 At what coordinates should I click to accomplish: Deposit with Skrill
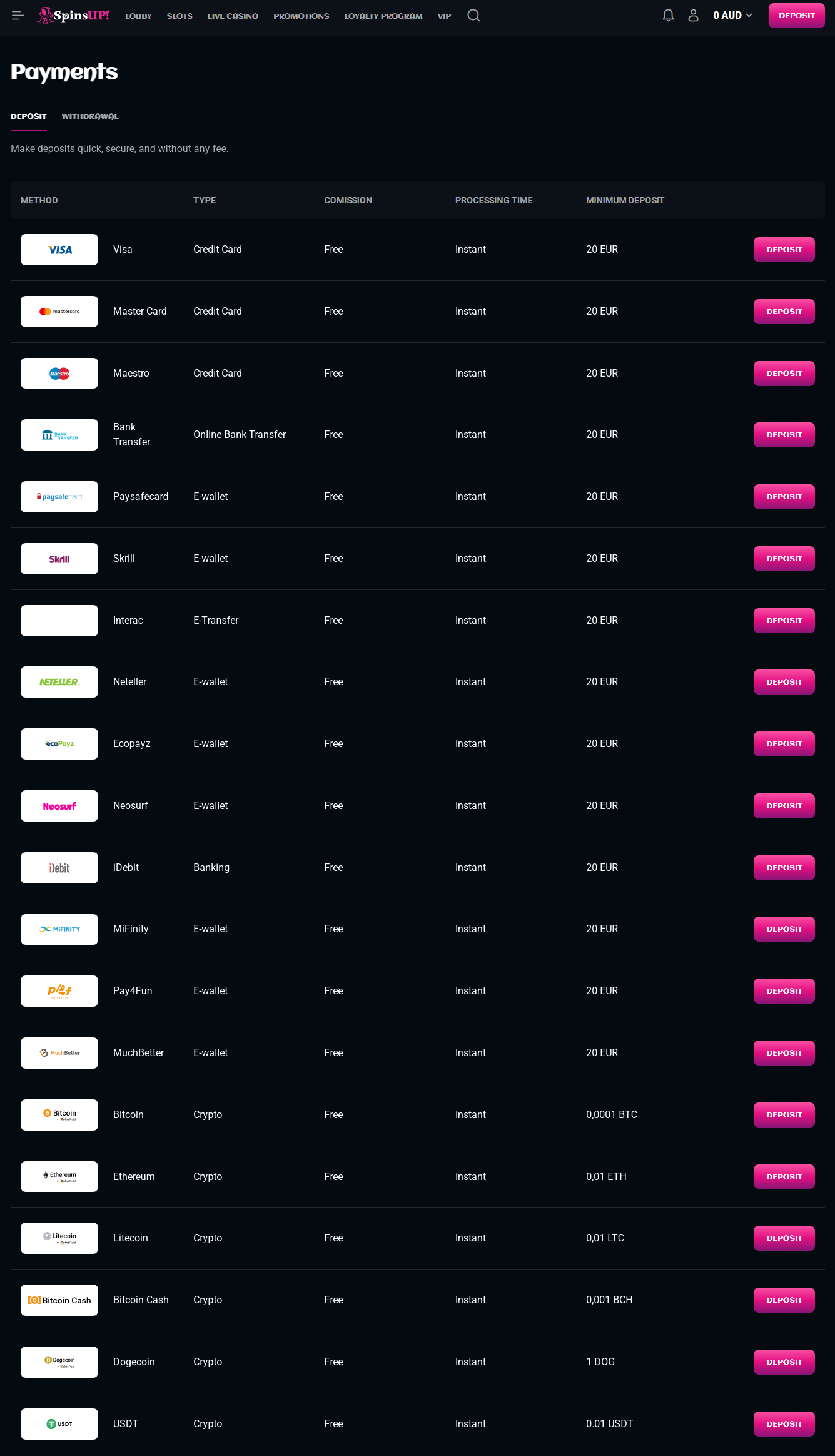[x=784, y=559]
